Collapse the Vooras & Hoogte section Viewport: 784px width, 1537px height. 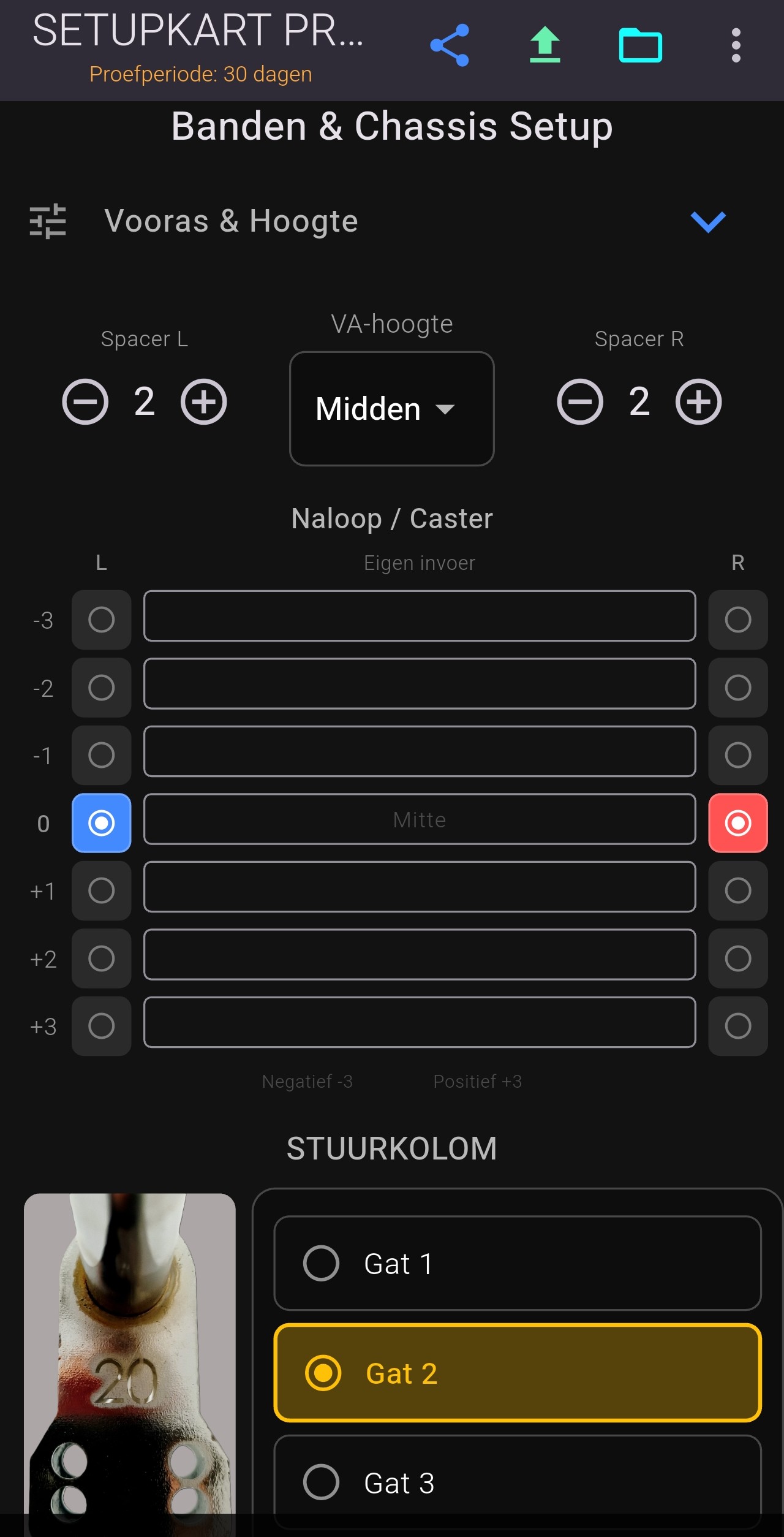pyautogui.click(x=707, y=221)
